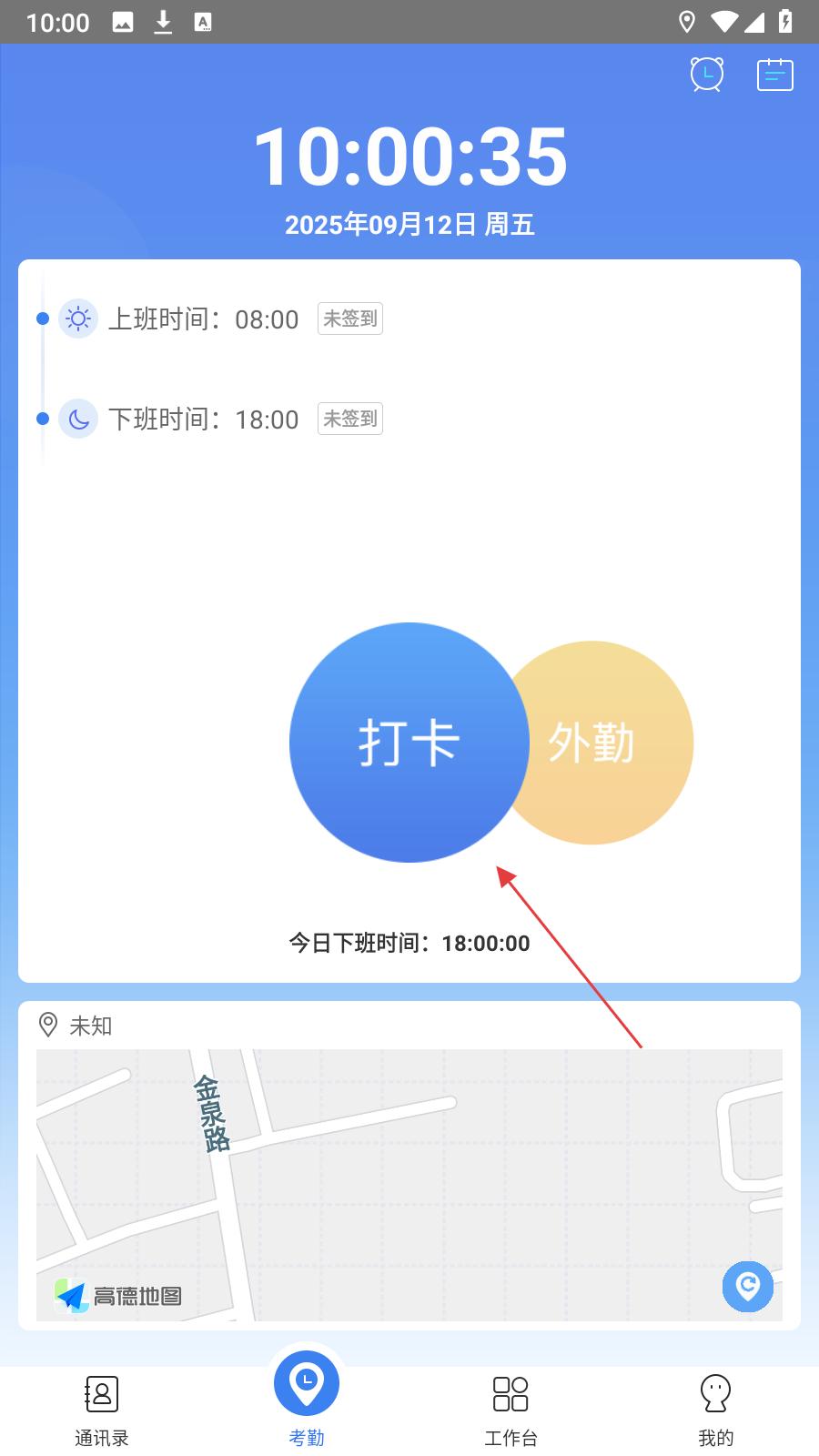Open the alarm clock reminder icon
This screenshot has width=819, height=1456.
(x=707, y=75)
